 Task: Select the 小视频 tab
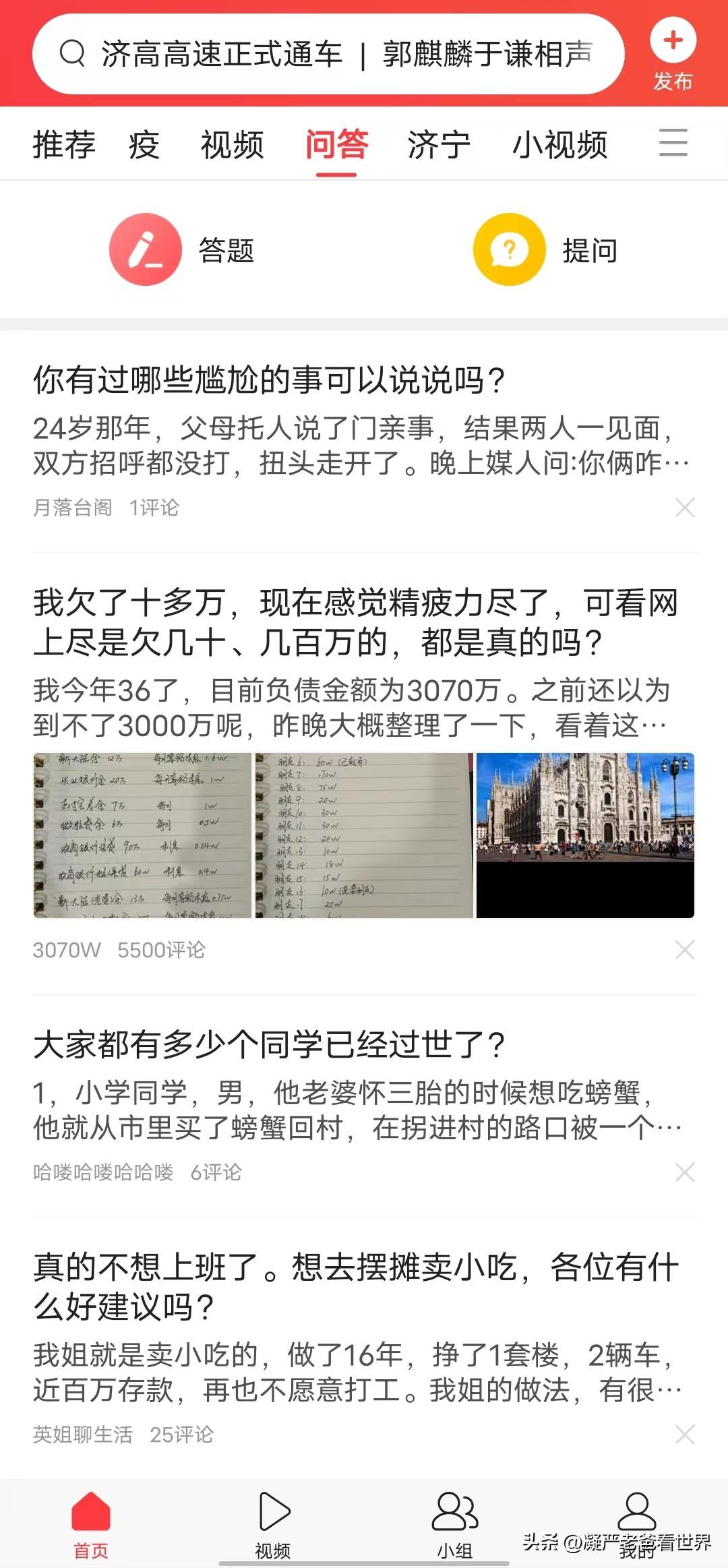pyautogui.click(x=562, y=145)
